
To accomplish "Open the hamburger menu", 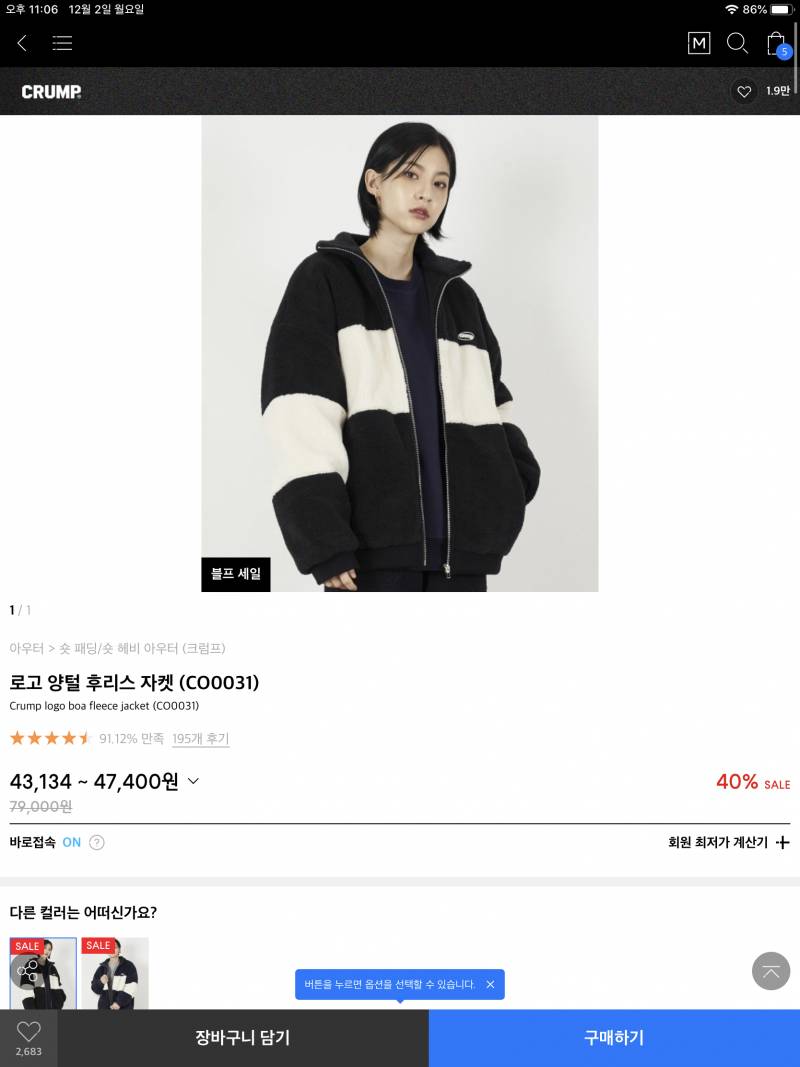I will click(62, 43).
